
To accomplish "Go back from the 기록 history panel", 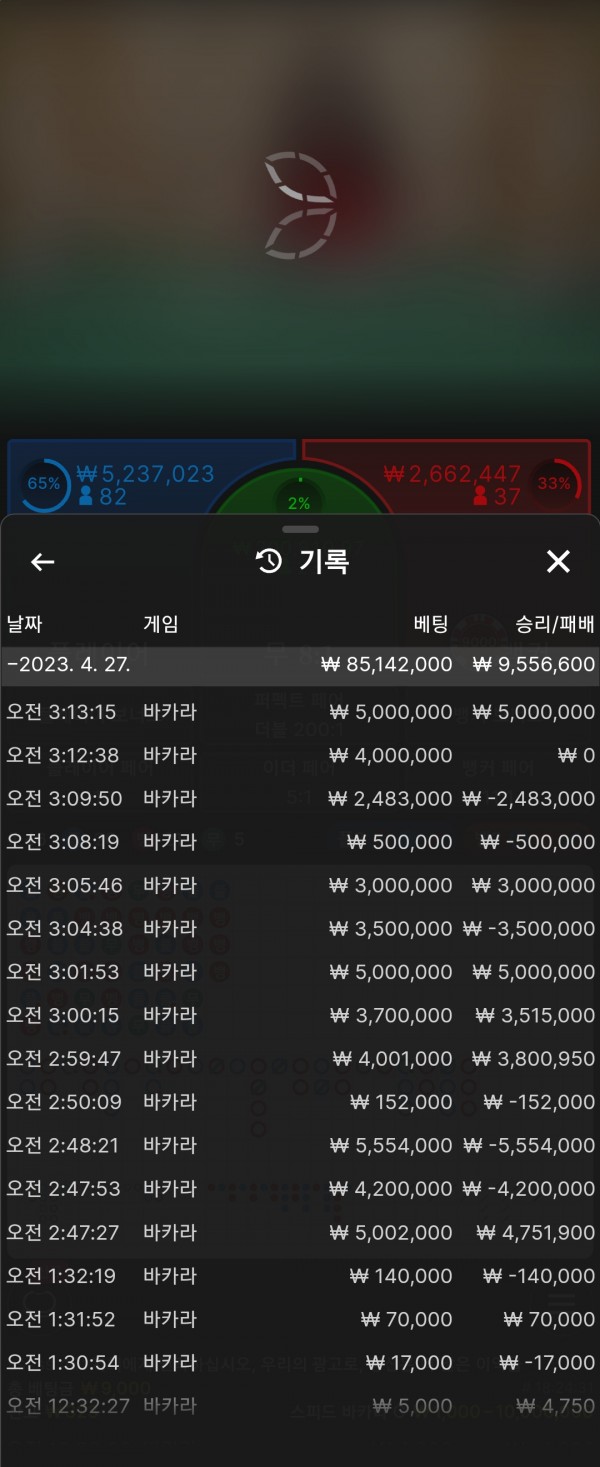I will tap(42, 562).
